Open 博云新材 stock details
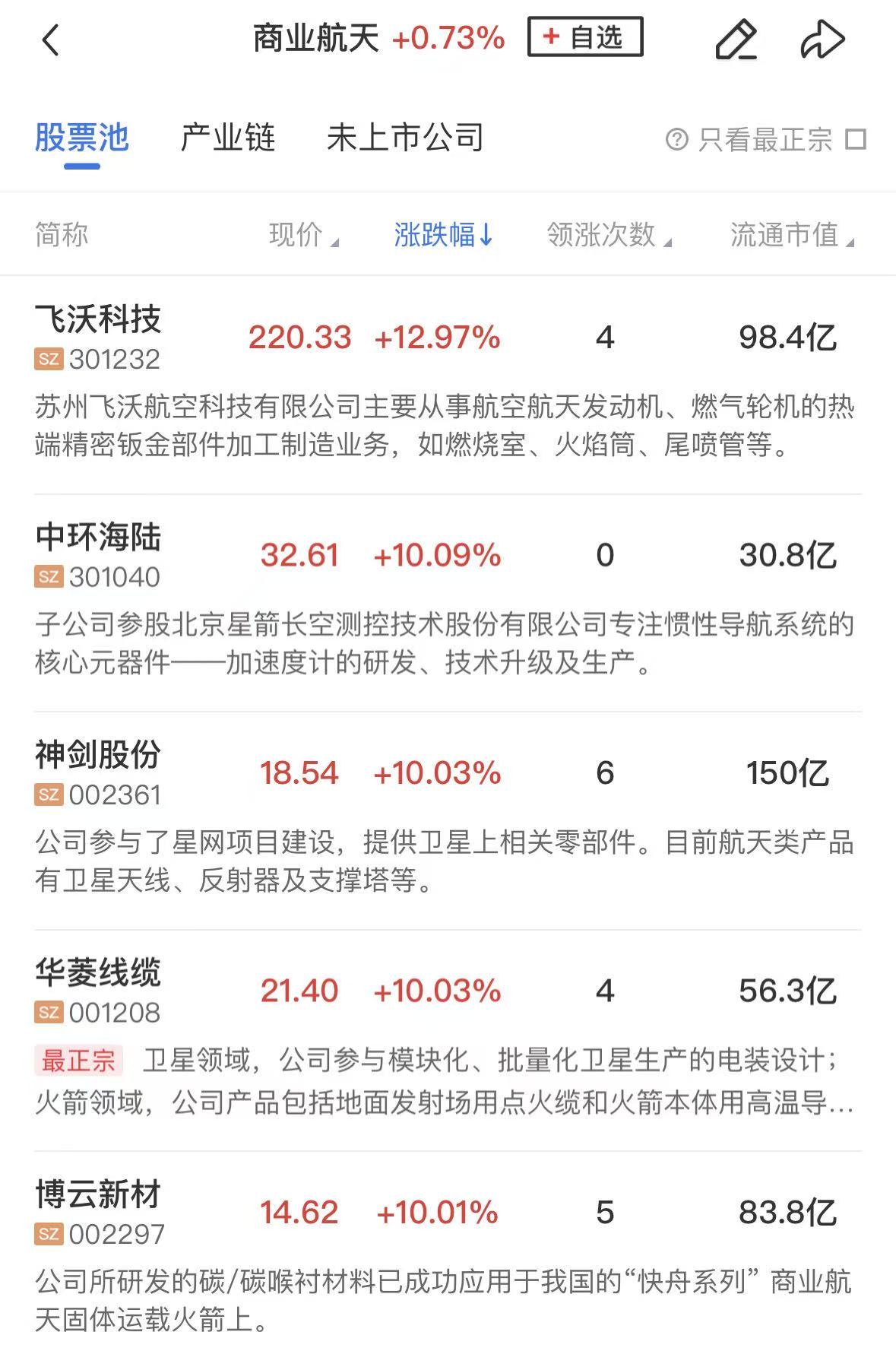This screenshot has height=1367, width=896. pos(98,1195)
